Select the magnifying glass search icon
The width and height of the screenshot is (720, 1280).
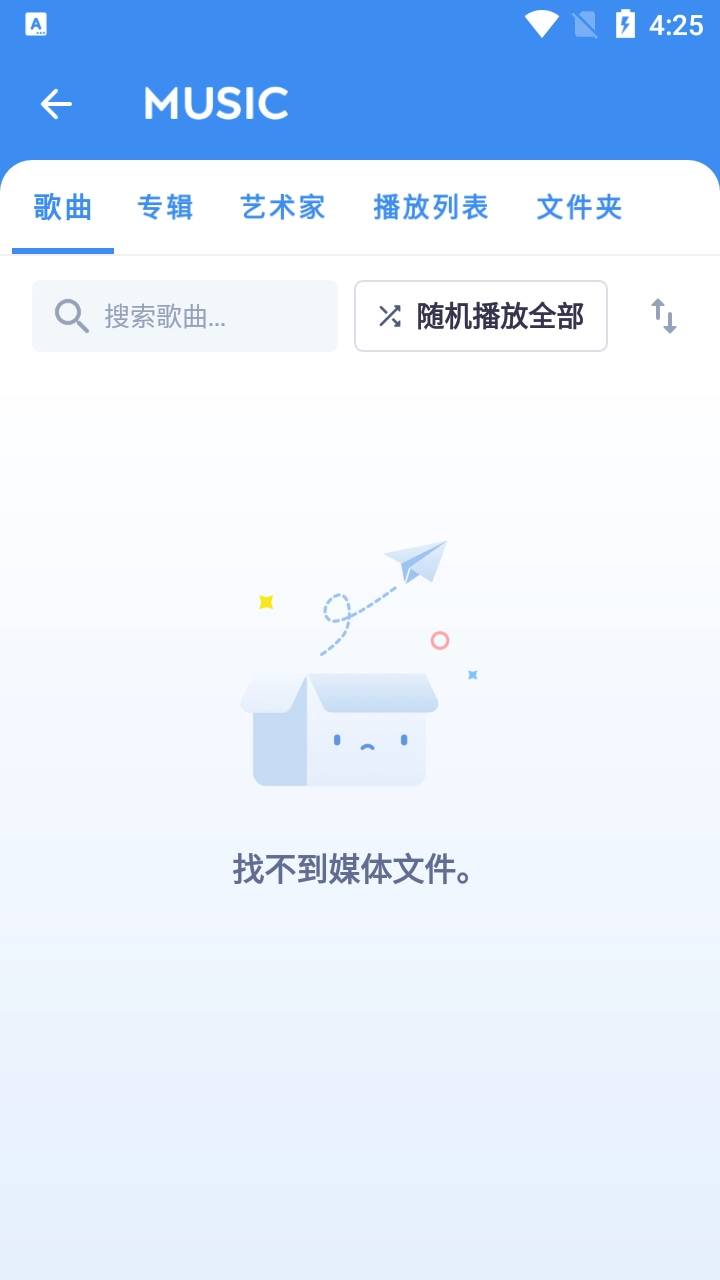[x=70, y=316]
